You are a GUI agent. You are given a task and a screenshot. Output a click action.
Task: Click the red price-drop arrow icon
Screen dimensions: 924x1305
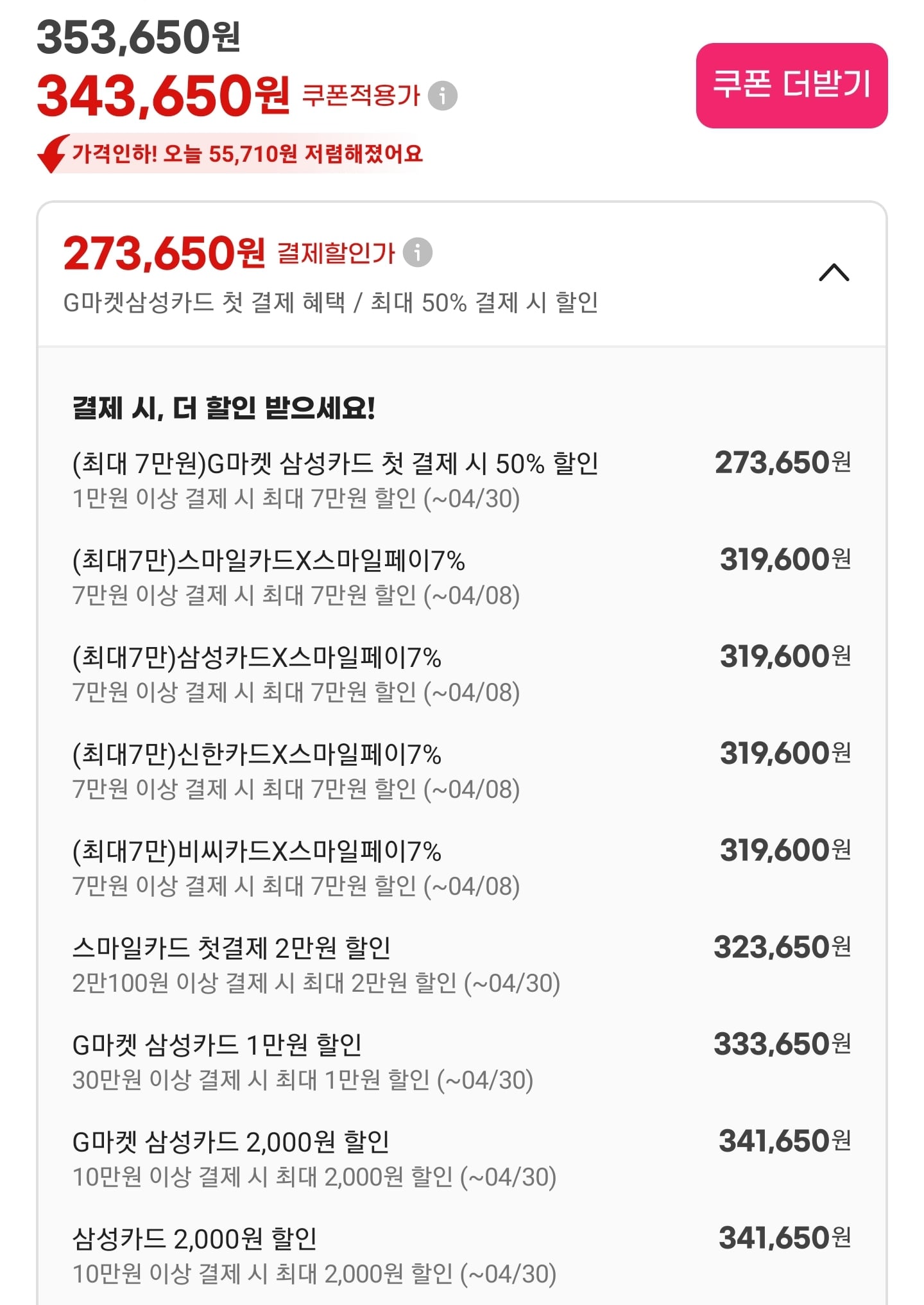coord(50,154)
